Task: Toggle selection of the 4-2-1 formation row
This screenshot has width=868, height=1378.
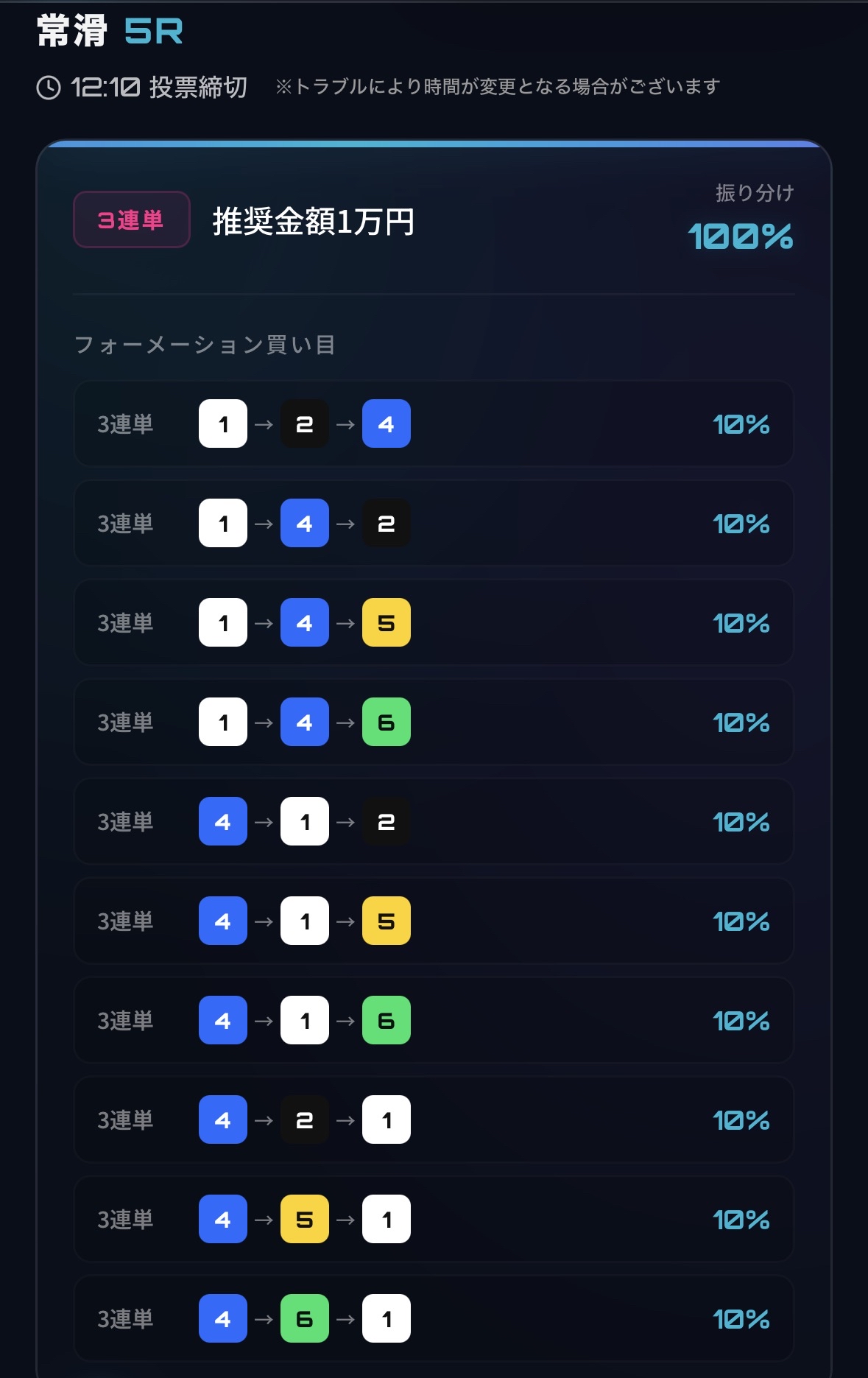Action: pos(434,1120)
